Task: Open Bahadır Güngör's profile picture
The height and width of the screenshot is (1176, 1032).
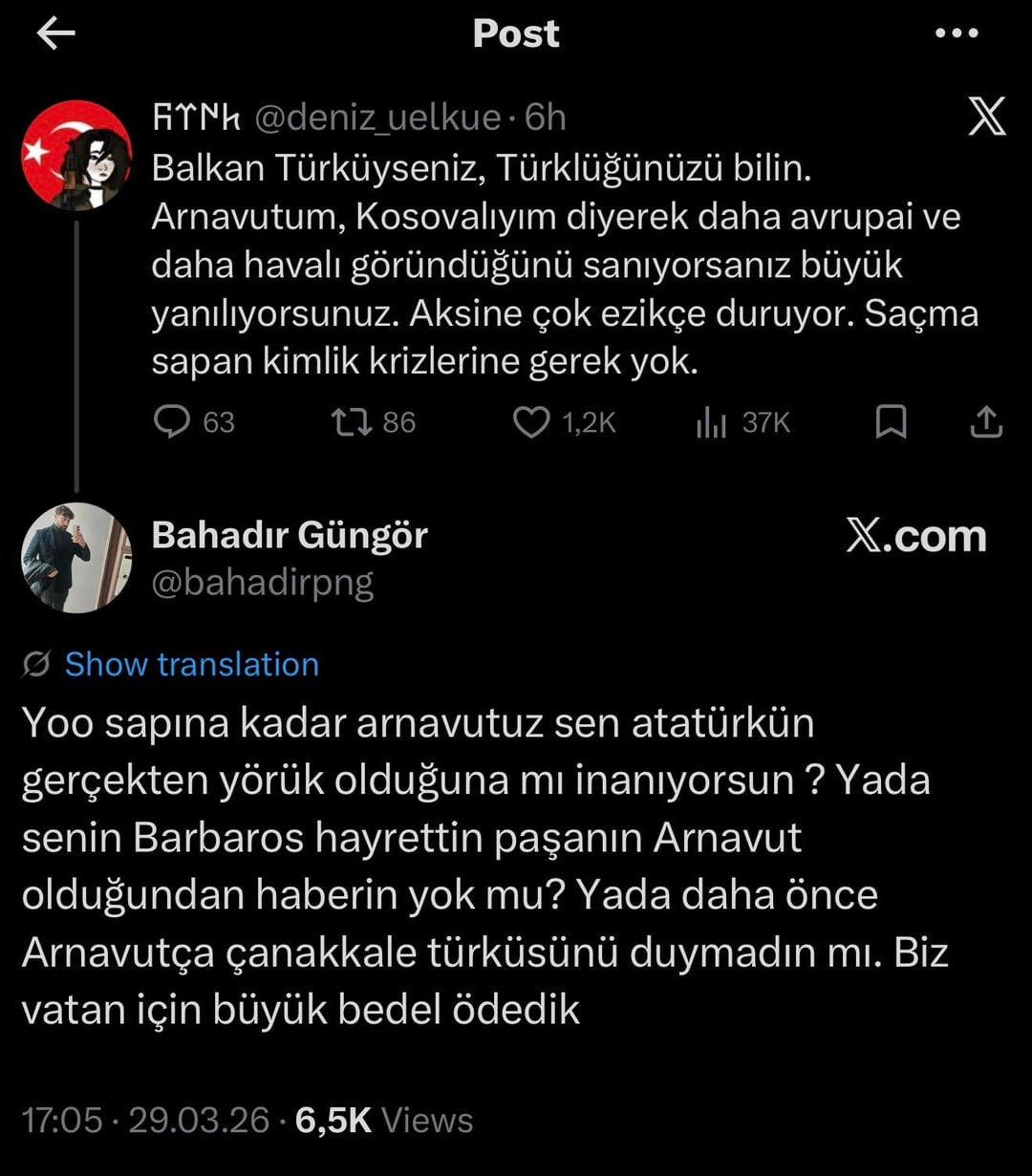Action: [x=76, y=558]
